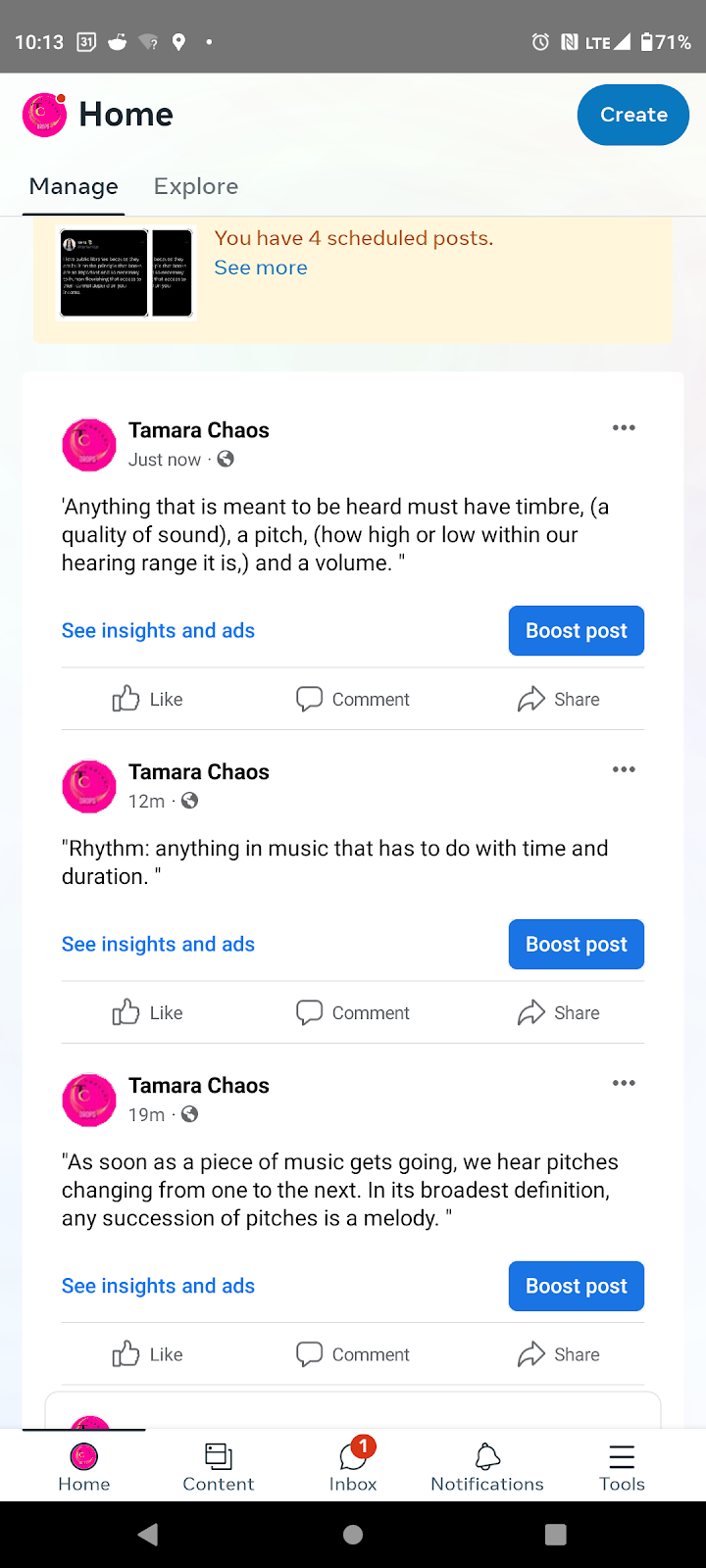706x1568 pixels.
Task: Open the Tools menu
Action: [x=622, y=1467]
